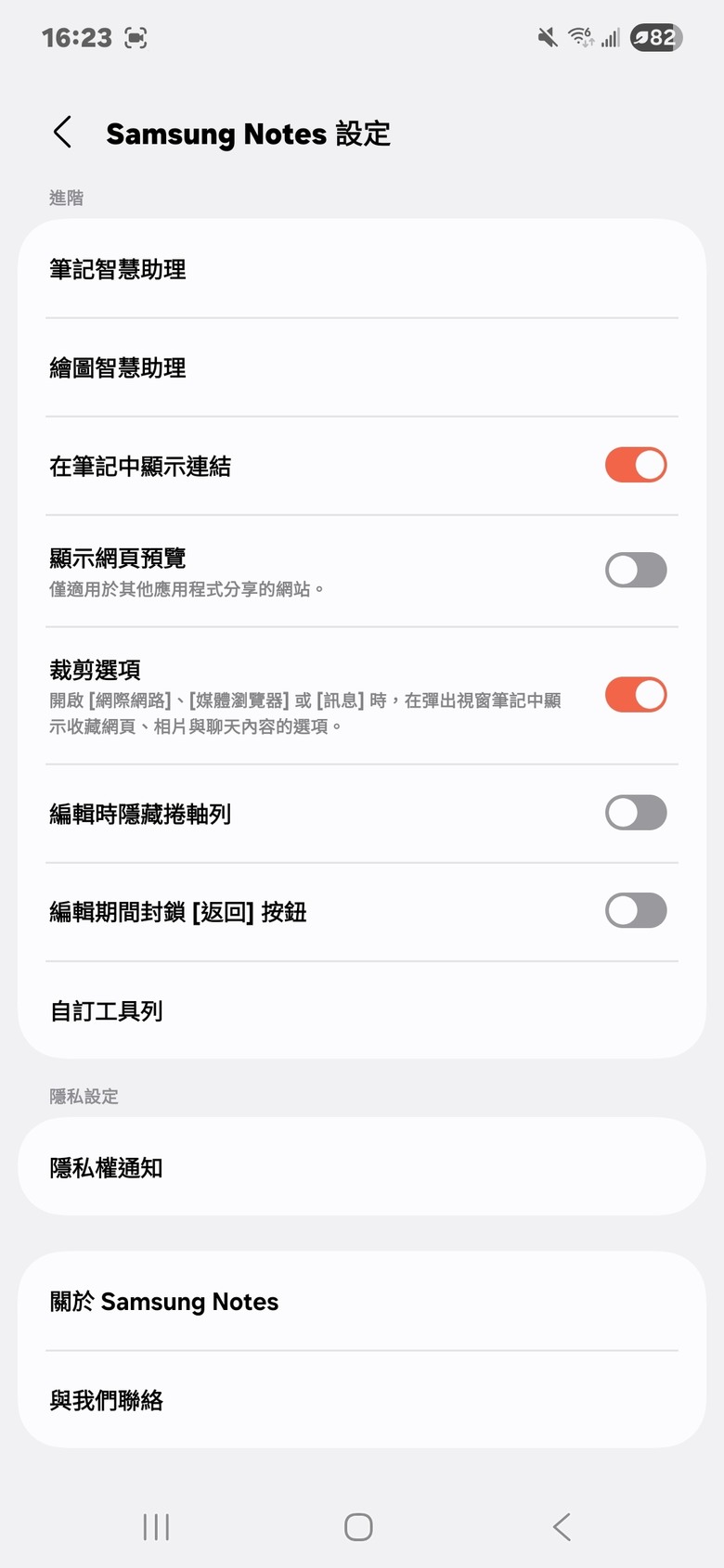
Task: Open 自訂工具列
Action: [x=362, y=1010]
